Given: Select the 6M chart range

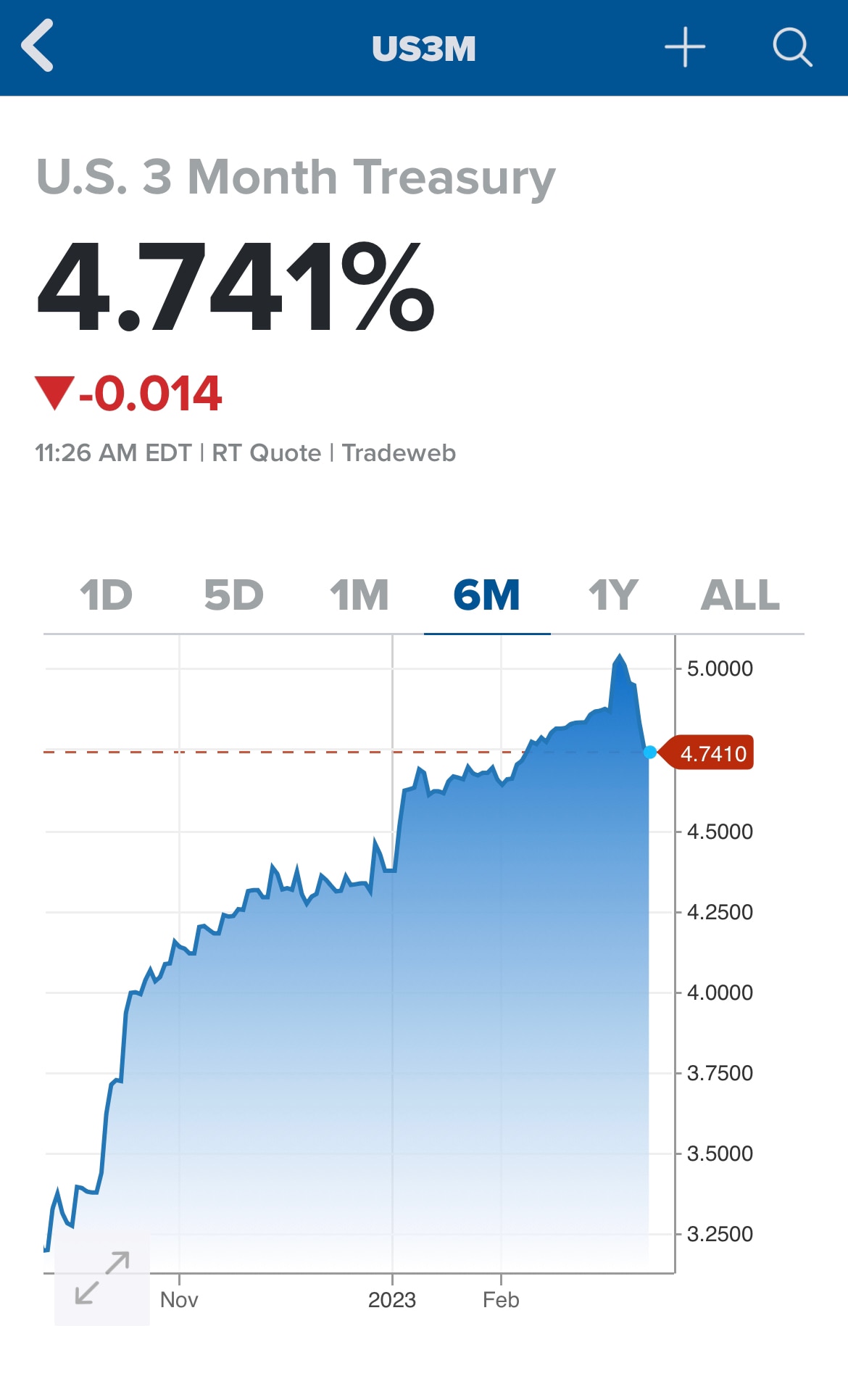Looking at the screenshot, I should 487,596.
